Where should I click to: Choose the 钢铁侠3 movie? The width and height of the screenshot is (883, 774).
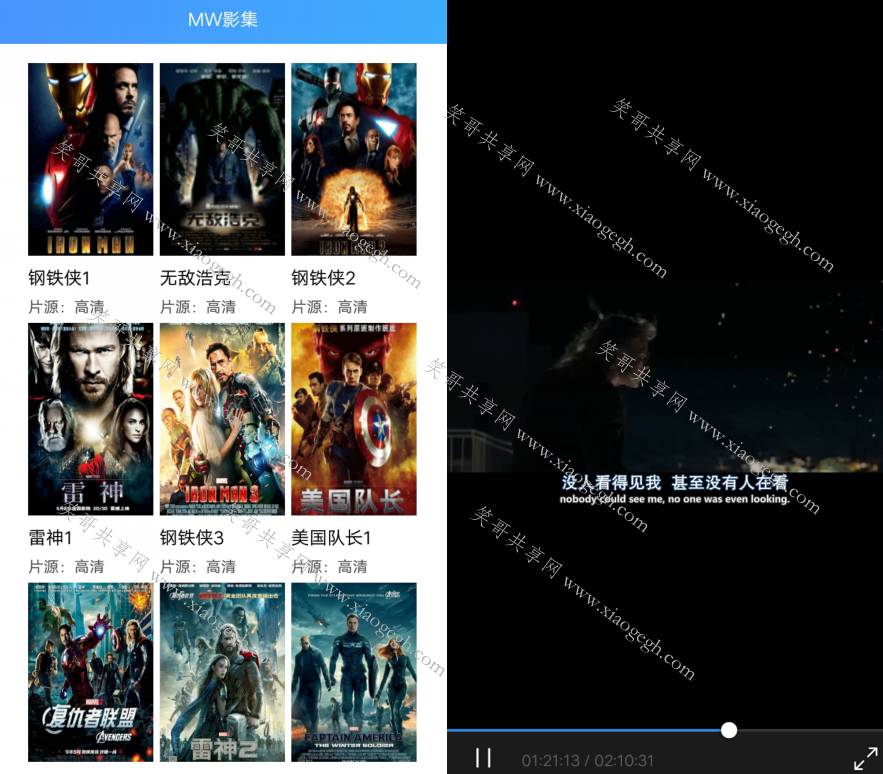[222, 418]
